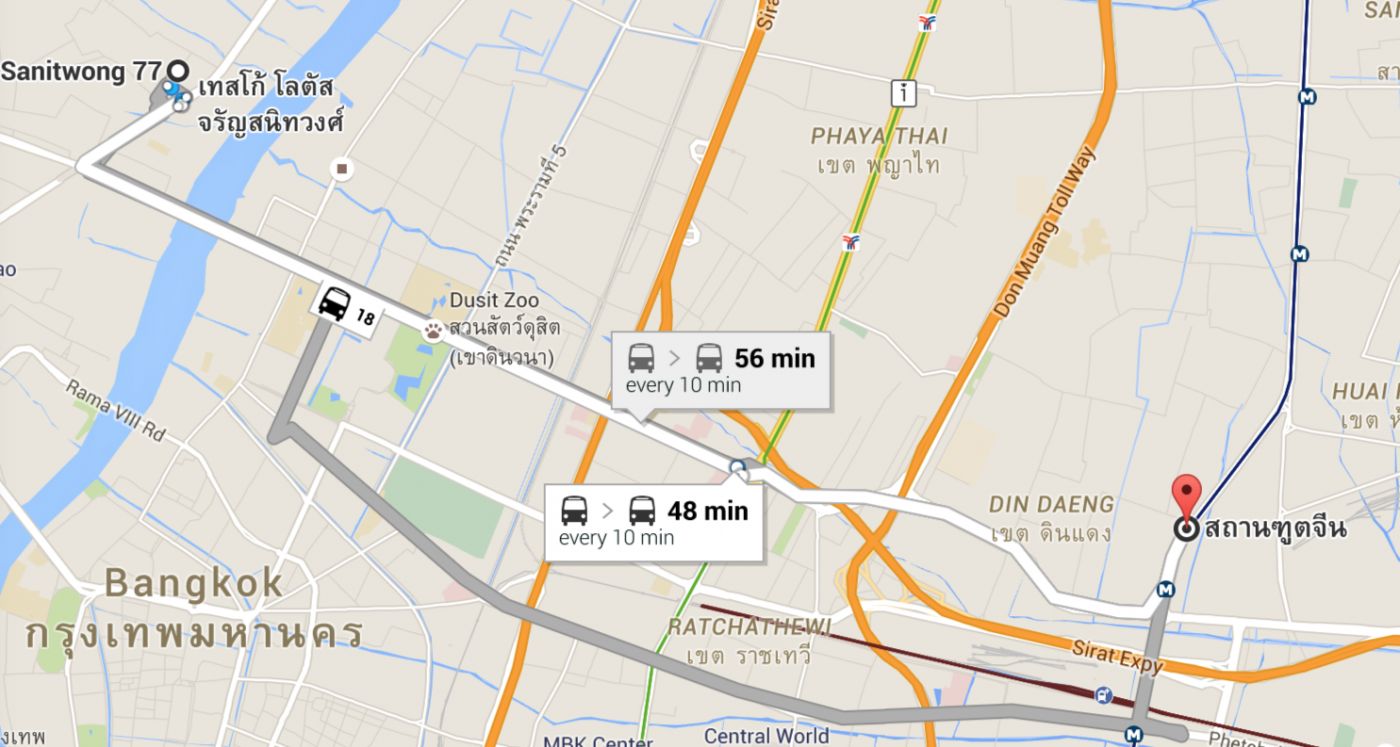
Task: Select the 48 min bus route
Action: (654, 521)
